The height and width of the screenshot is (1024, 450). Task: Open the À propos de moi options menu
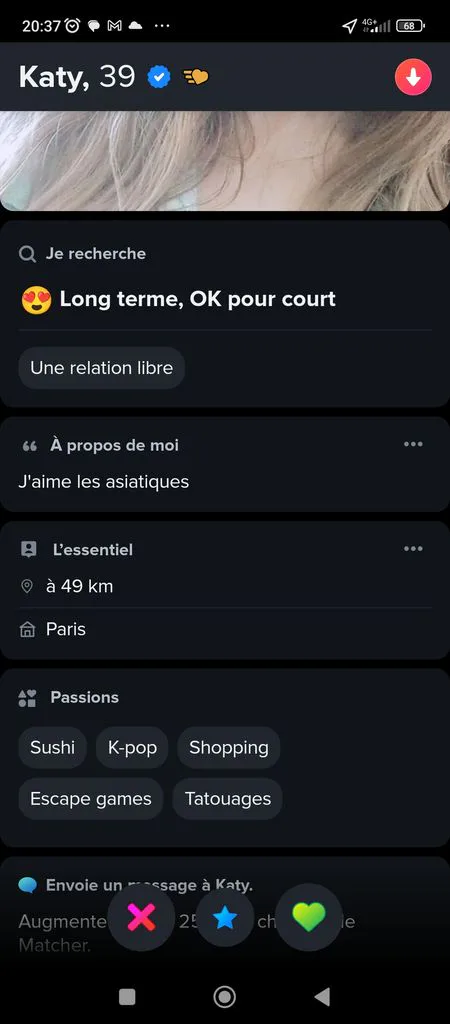(413, 444)
